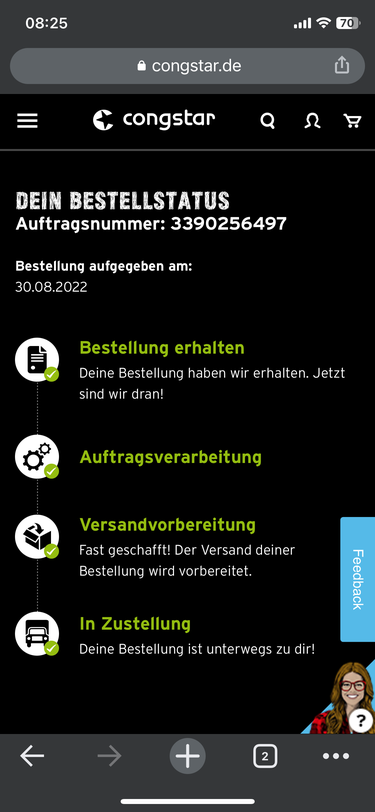
Task: Show the open tabs overview
Action: [265, 757]
